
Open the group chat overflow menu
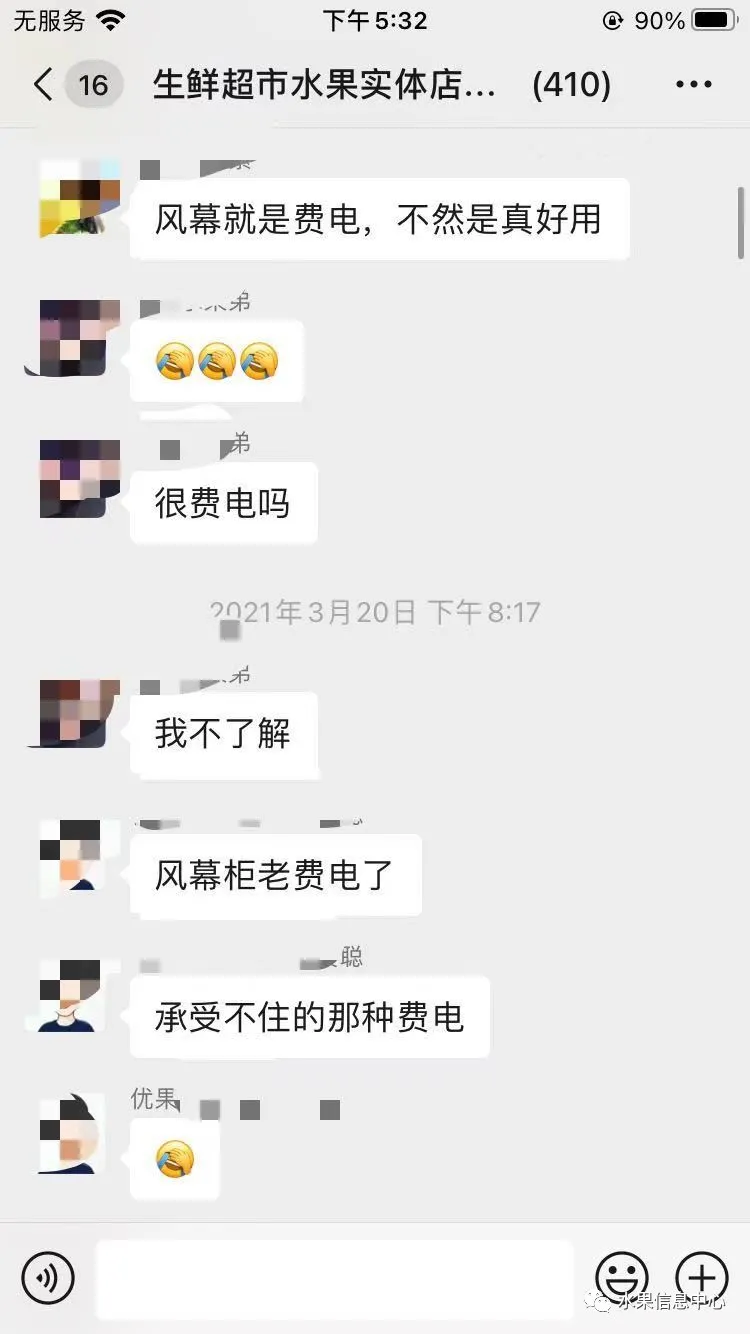[693, 85]
